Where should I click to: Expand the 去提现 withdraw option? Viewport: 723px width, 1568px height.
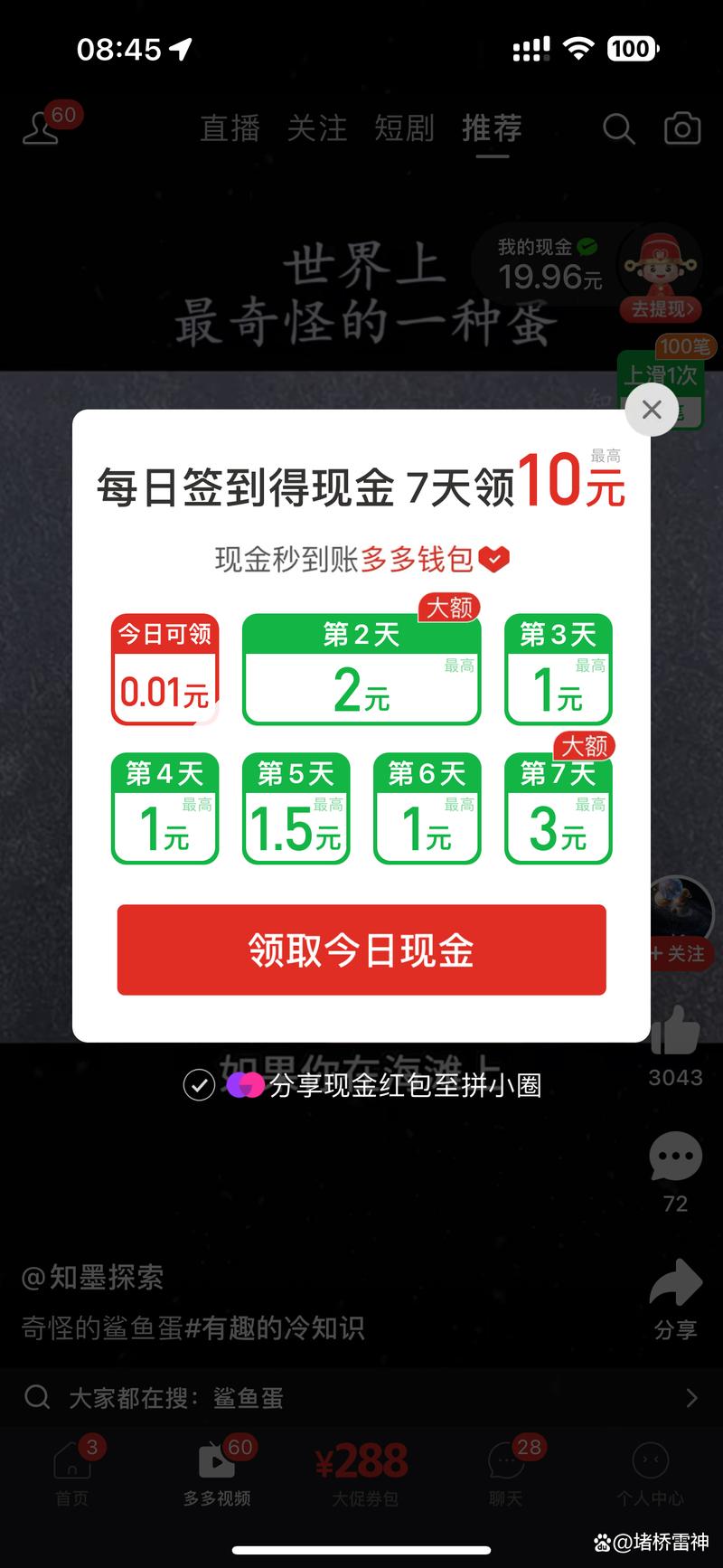click(662, 309)
